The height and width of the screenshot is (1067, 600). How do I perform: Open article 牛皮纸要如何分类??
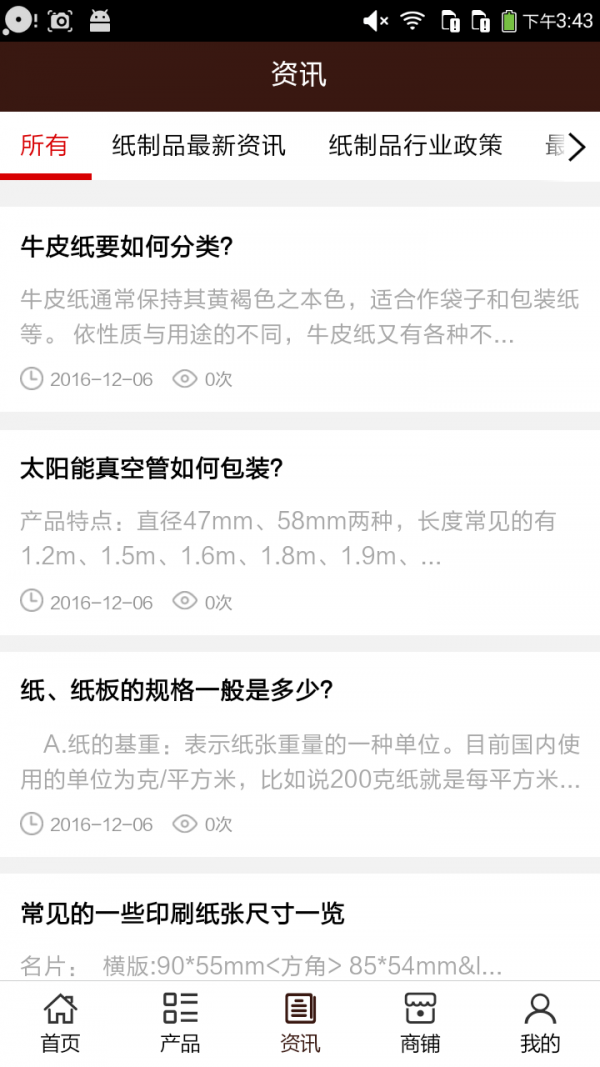click(x=127, y=247)
